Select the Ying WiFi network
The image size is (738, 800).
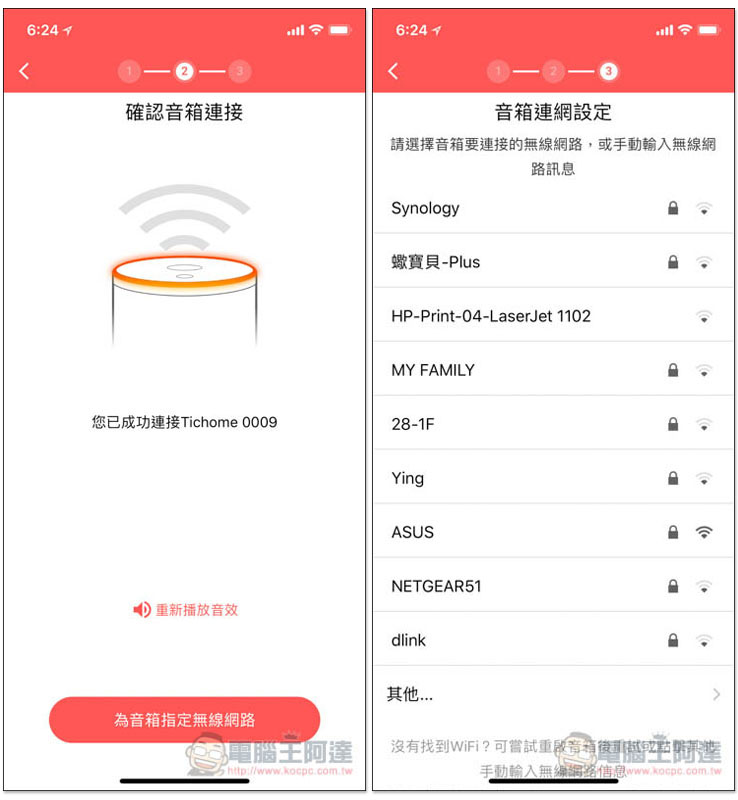551,478
